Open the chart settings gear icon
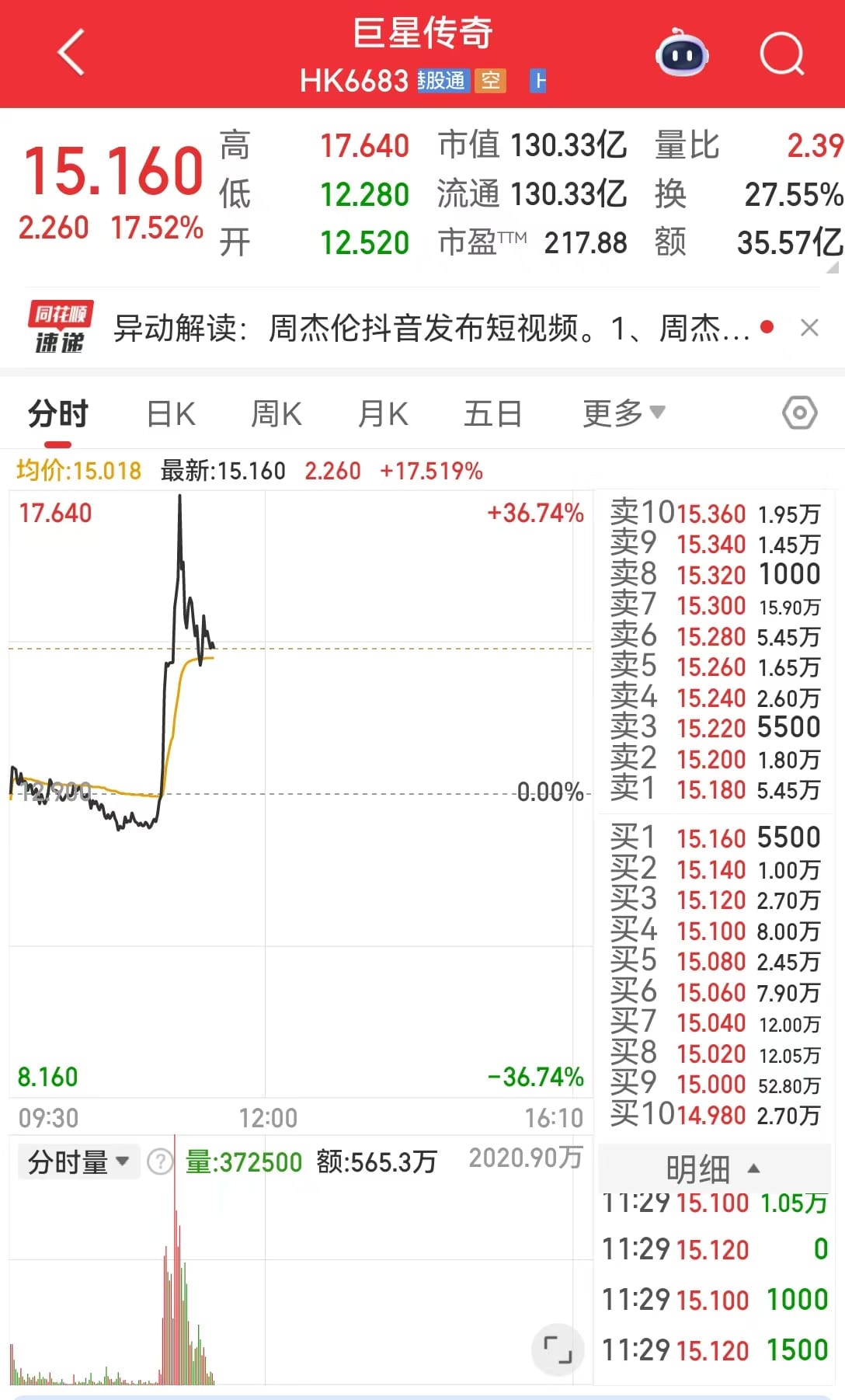This screenshot has width=845, height=1400. tap(798, 413)
